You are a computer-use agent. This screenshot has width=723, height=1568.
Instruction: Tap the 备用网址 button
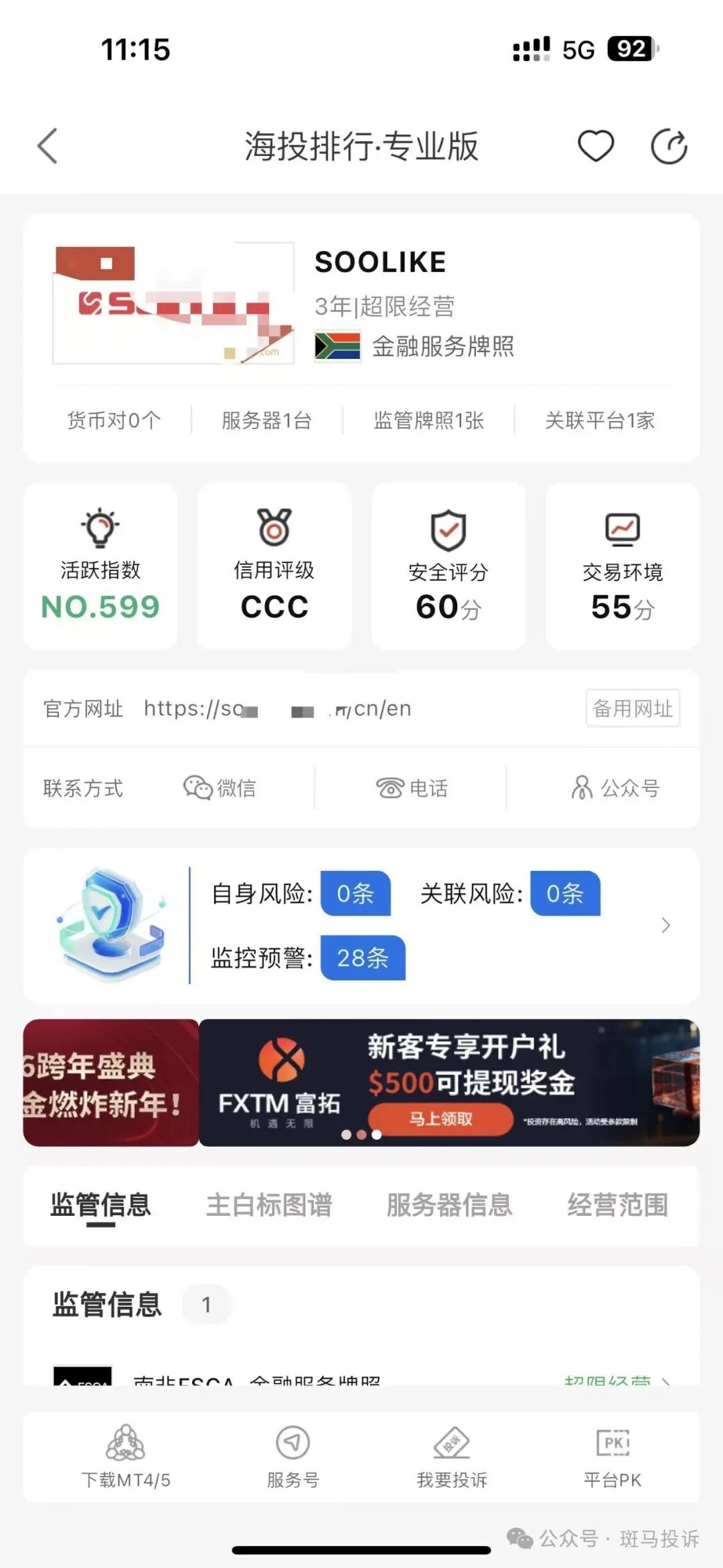coord(632,708)
